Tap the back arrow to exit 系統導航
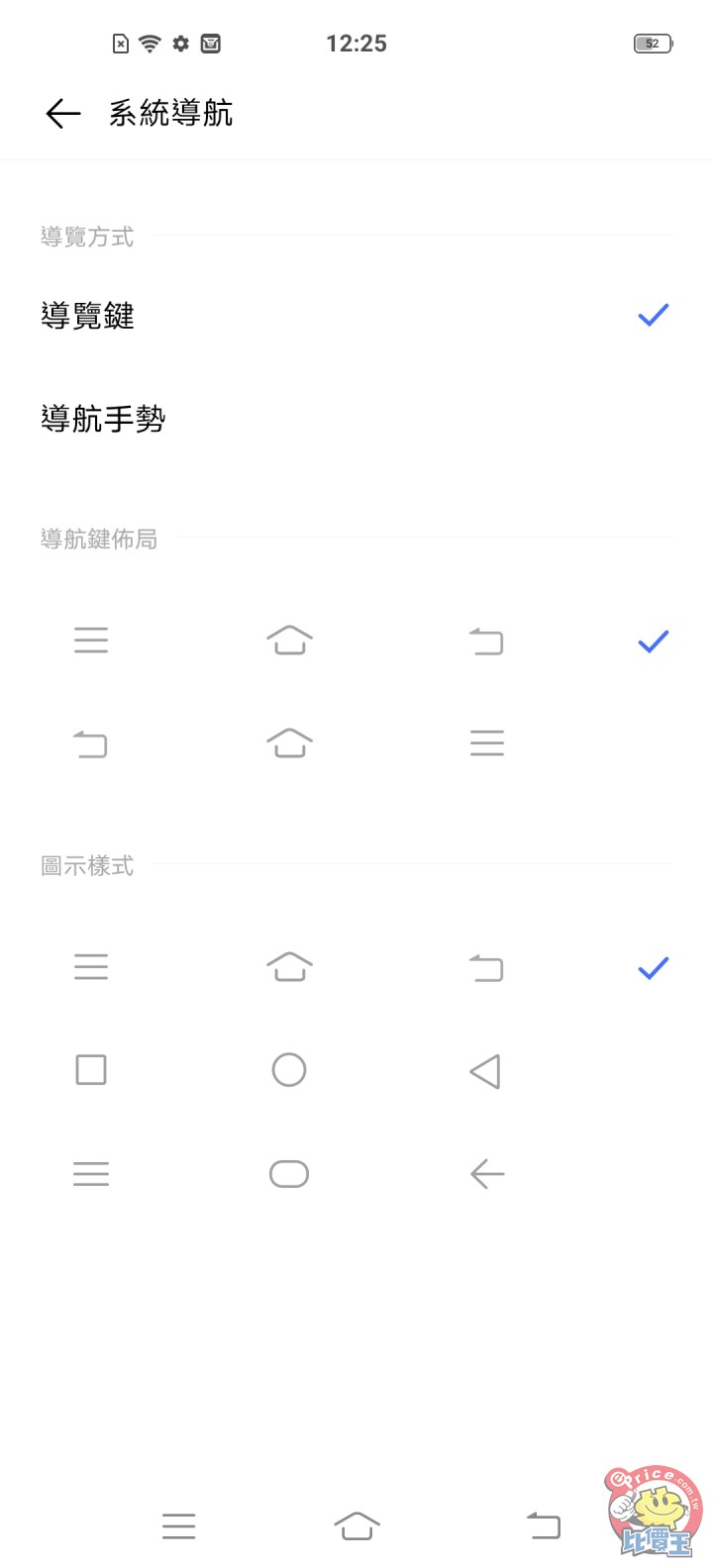 61,113
